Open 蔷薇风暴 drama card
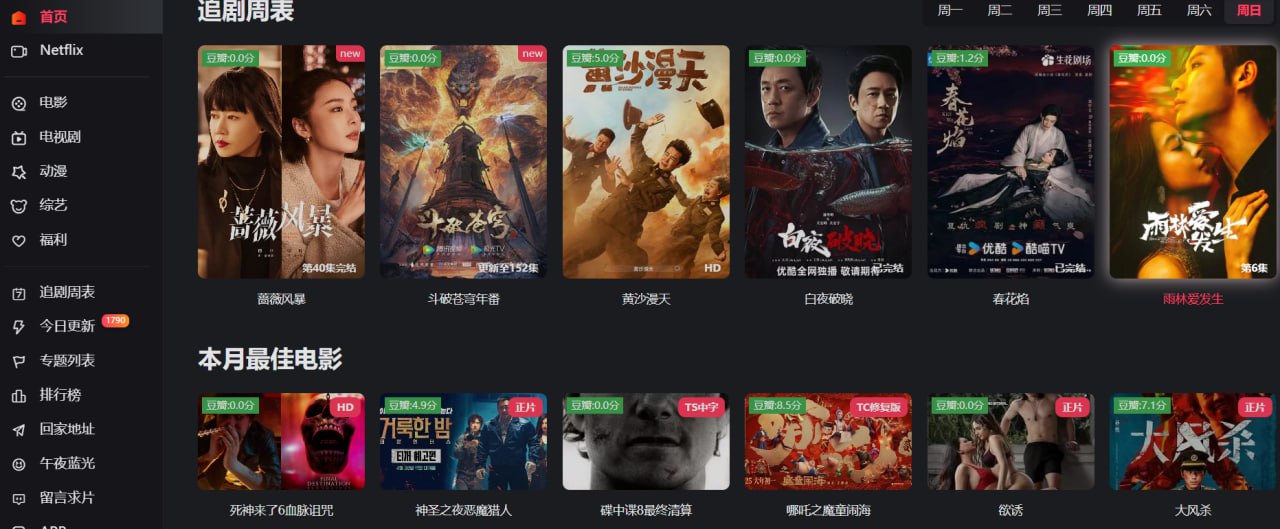Screen dimensions: 1280x529 [x=281, y=162]
